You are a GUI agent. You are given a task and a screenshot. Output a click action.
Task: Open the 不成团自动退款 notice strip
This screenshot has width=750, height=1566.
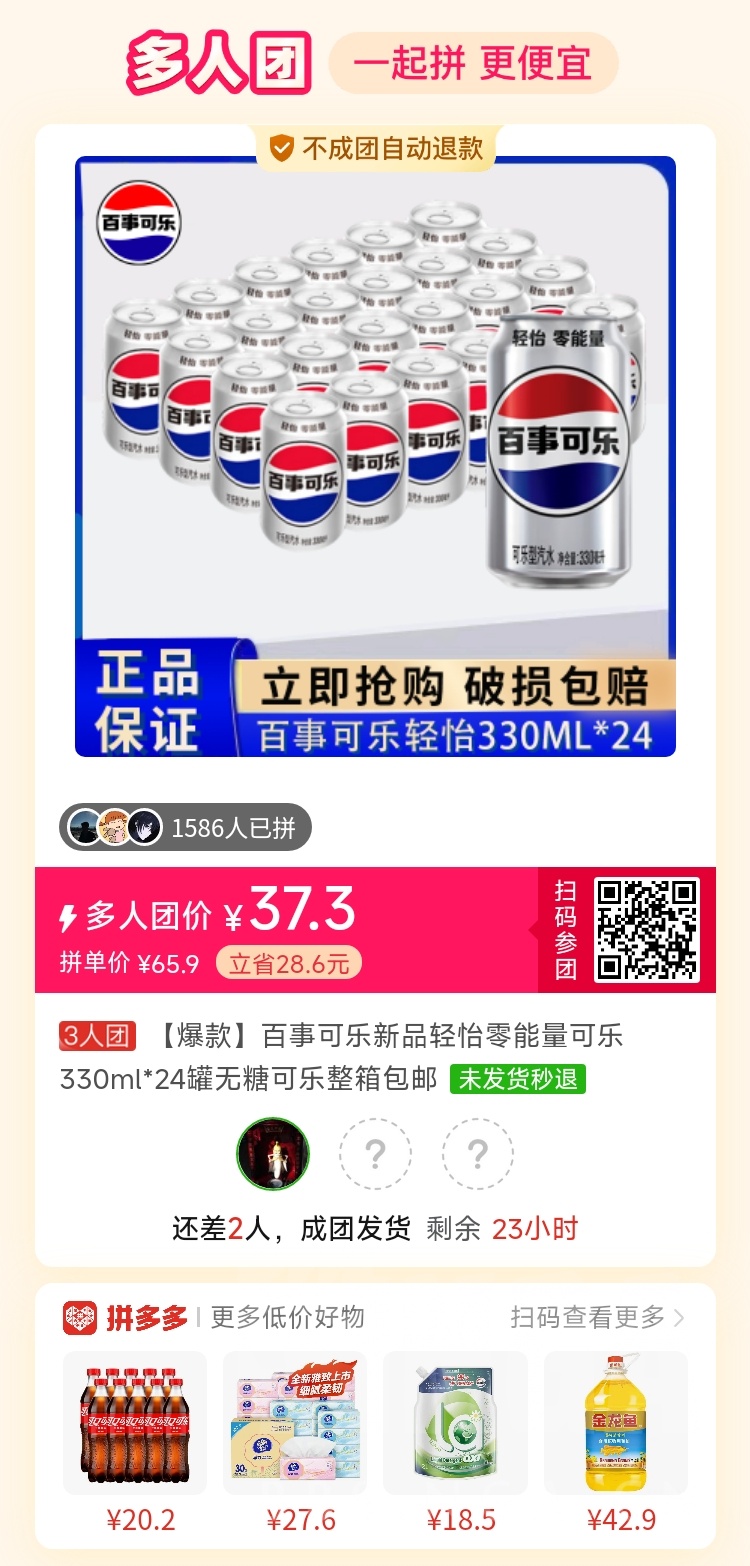coord(375,147)
